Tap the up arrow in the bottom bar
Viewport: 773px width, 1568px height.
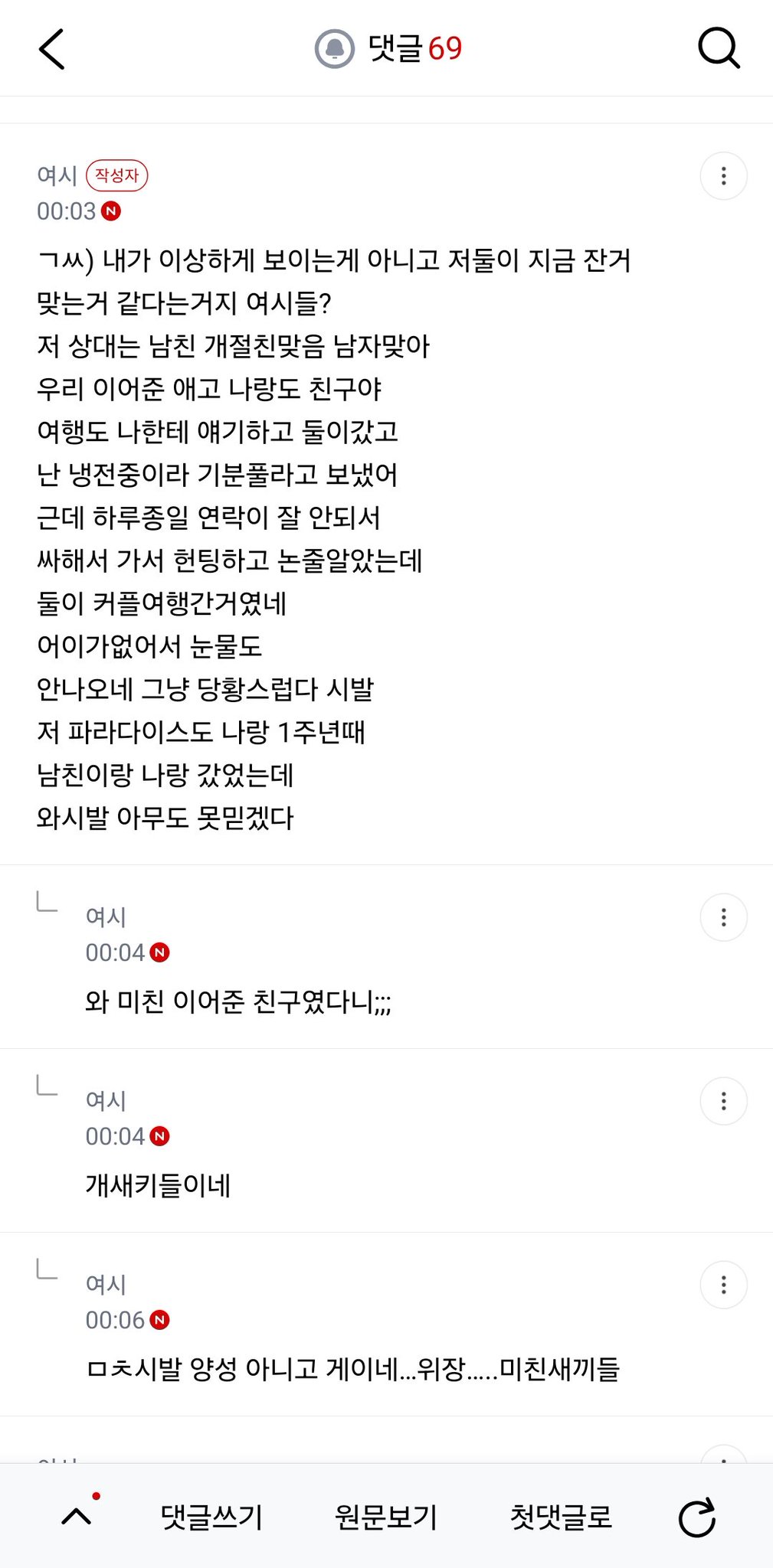coord(77,1516)
